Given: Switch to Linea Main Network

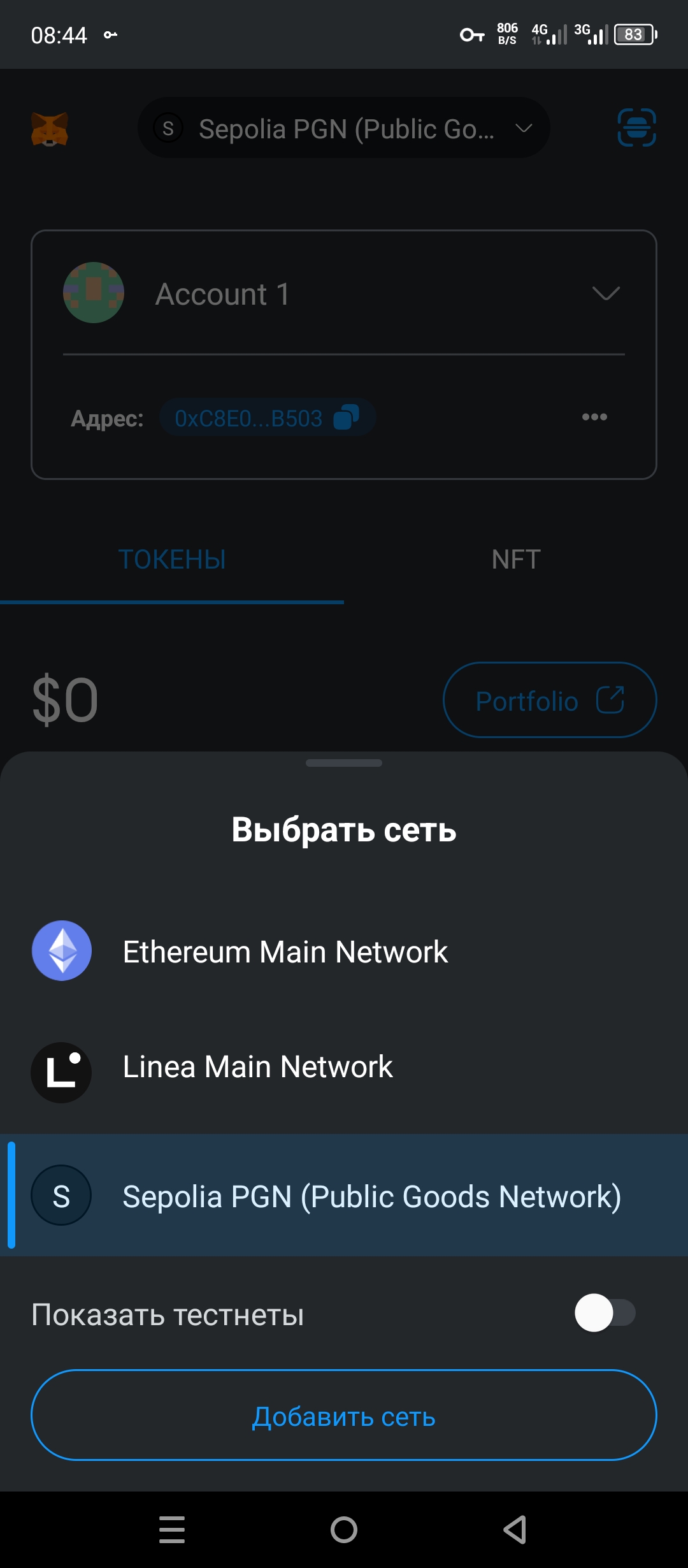Looking at the screenshot, I should (x=257, y=1067).
